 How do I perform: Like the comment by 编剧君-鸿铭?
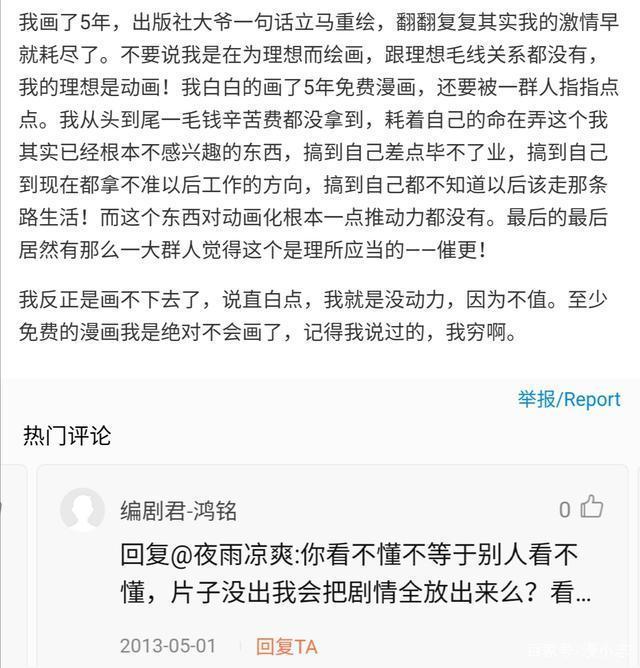(x=591, y=508)
